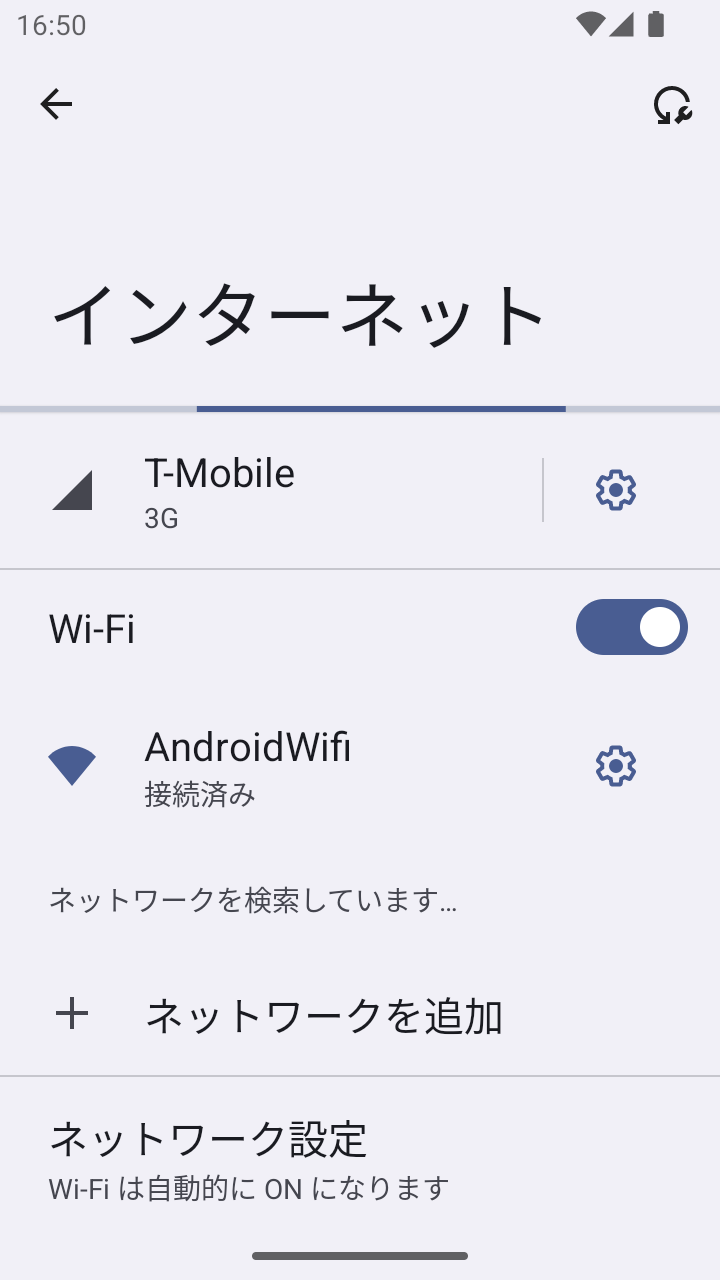Open AndroidWifi settings gear
The width and height of the screenshot is (720, 1280).
point(614,765)
